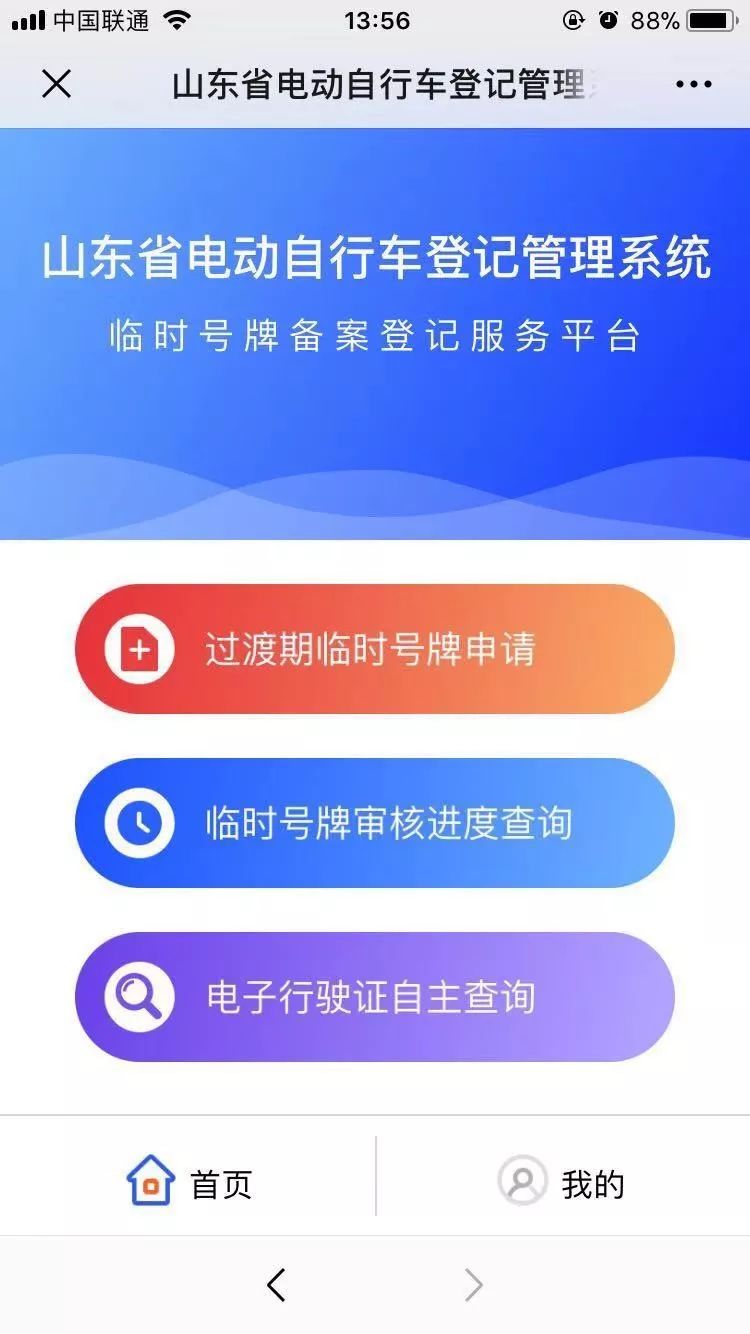
Task: Open the three-dot overflow menu
Action: pos(693,85)
